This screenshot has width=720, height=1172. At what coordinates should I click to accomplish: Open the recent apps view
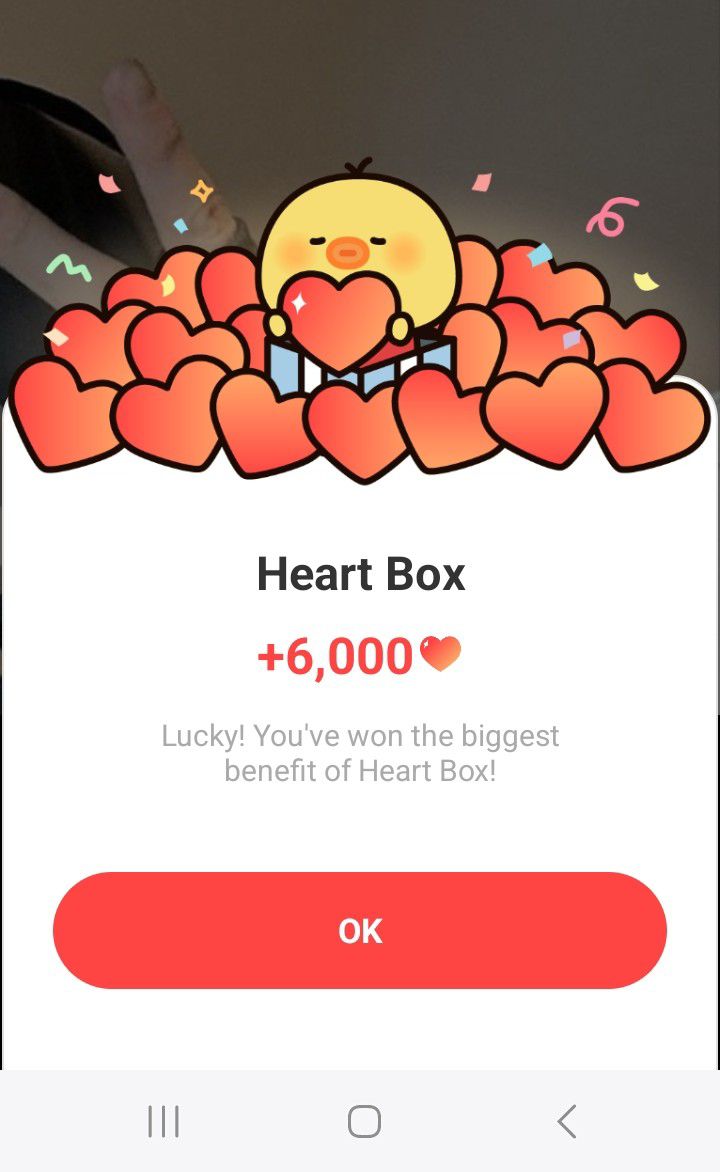point(163,1121)
